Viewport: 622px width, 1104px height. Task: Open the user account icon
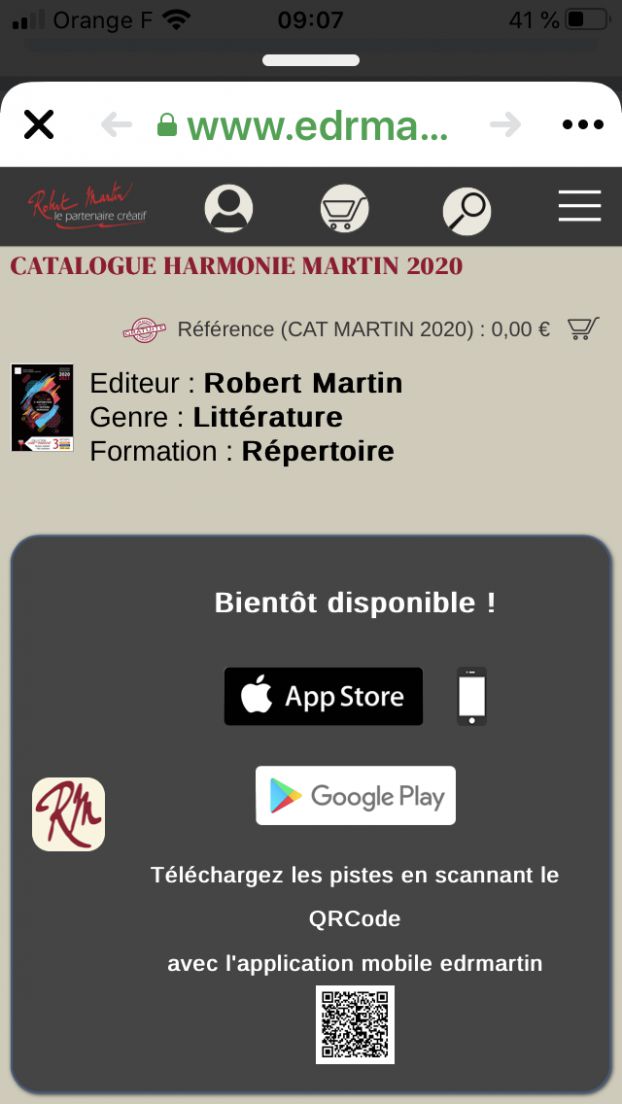coord(228,208)
